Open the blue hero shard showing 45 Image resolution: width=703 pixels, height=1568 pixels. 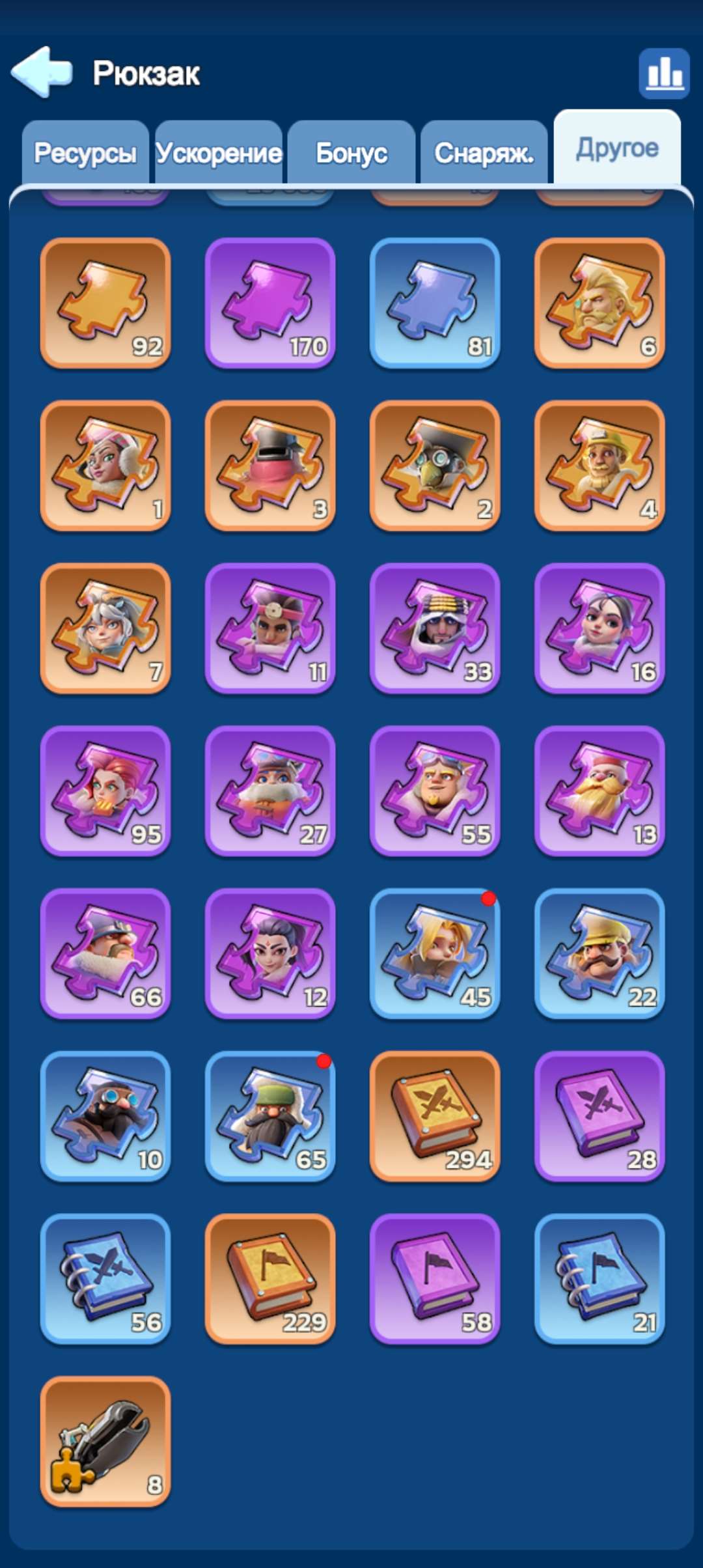[x=435, y=953]
